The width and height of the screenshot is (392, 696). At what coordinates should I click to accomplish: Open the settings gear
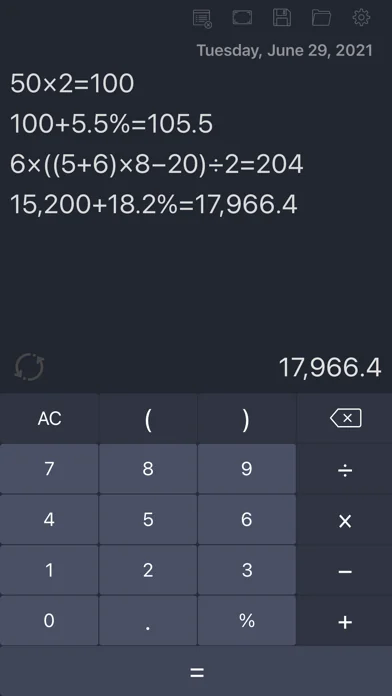coord(361,18)
